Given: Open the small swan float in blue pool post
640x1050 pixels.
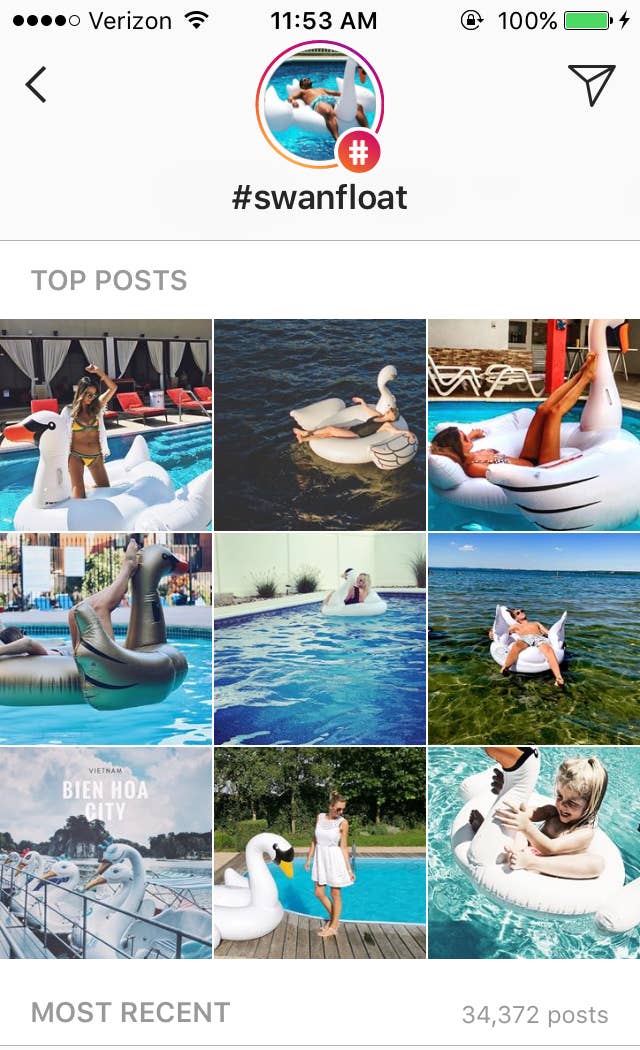Looking at the screenshot, I should 320,639.
